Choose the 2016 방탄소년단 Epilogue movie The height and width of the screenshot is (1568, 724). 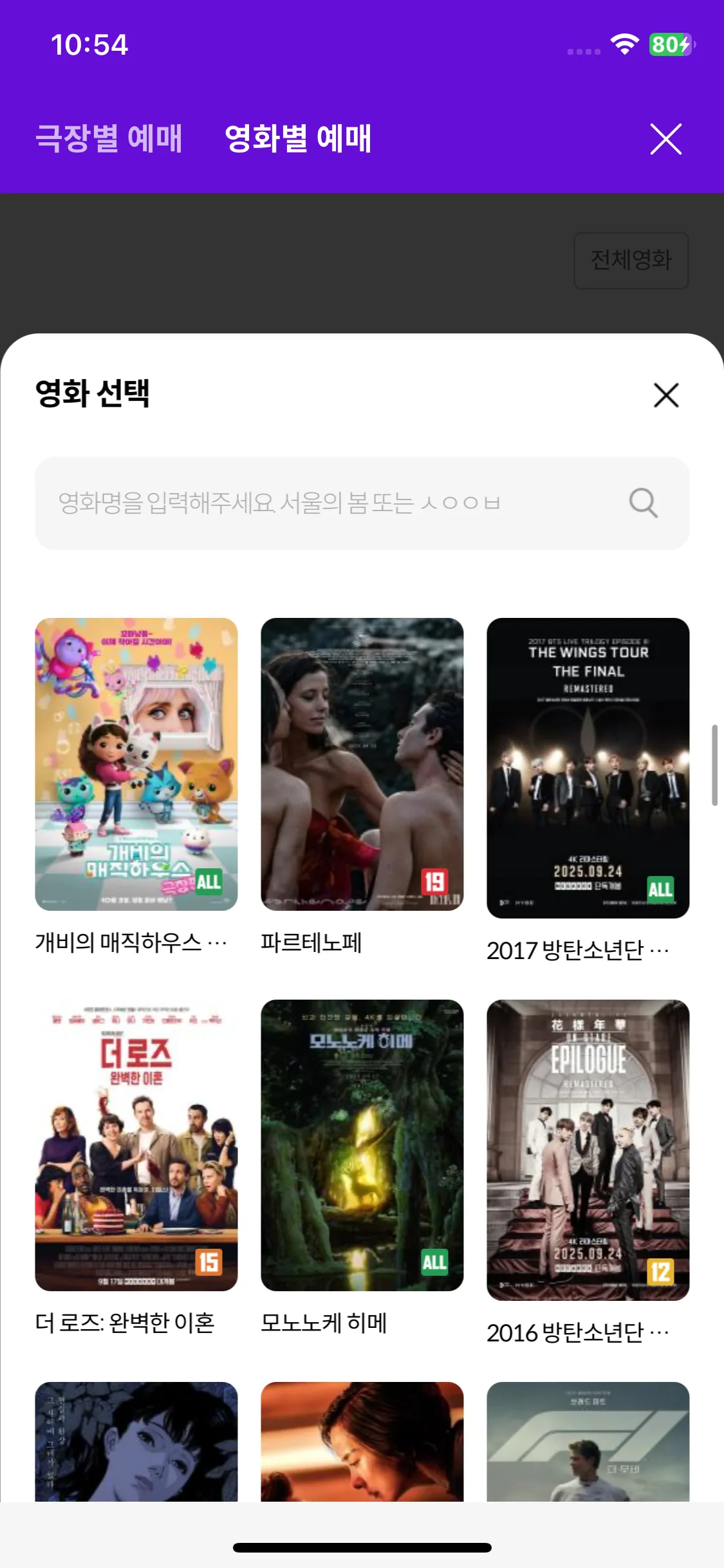point(588,1150)
